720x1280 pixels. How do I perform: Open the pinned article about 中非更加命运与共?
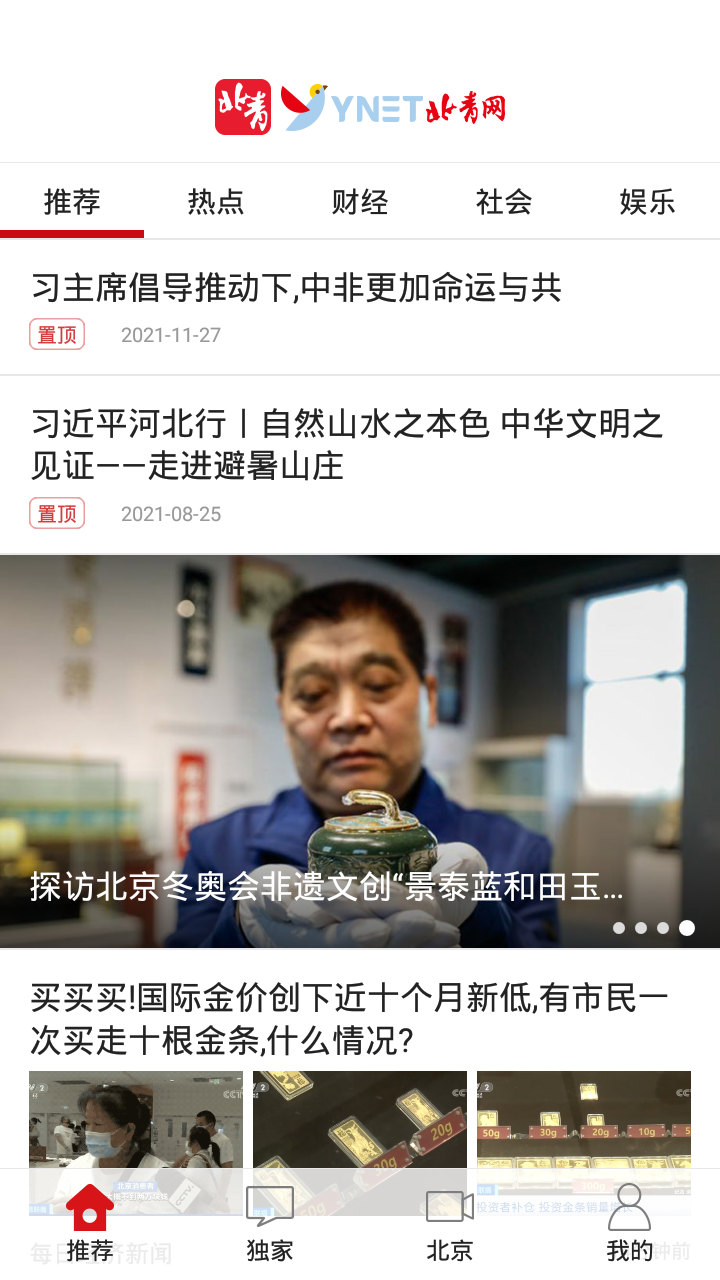296,288
